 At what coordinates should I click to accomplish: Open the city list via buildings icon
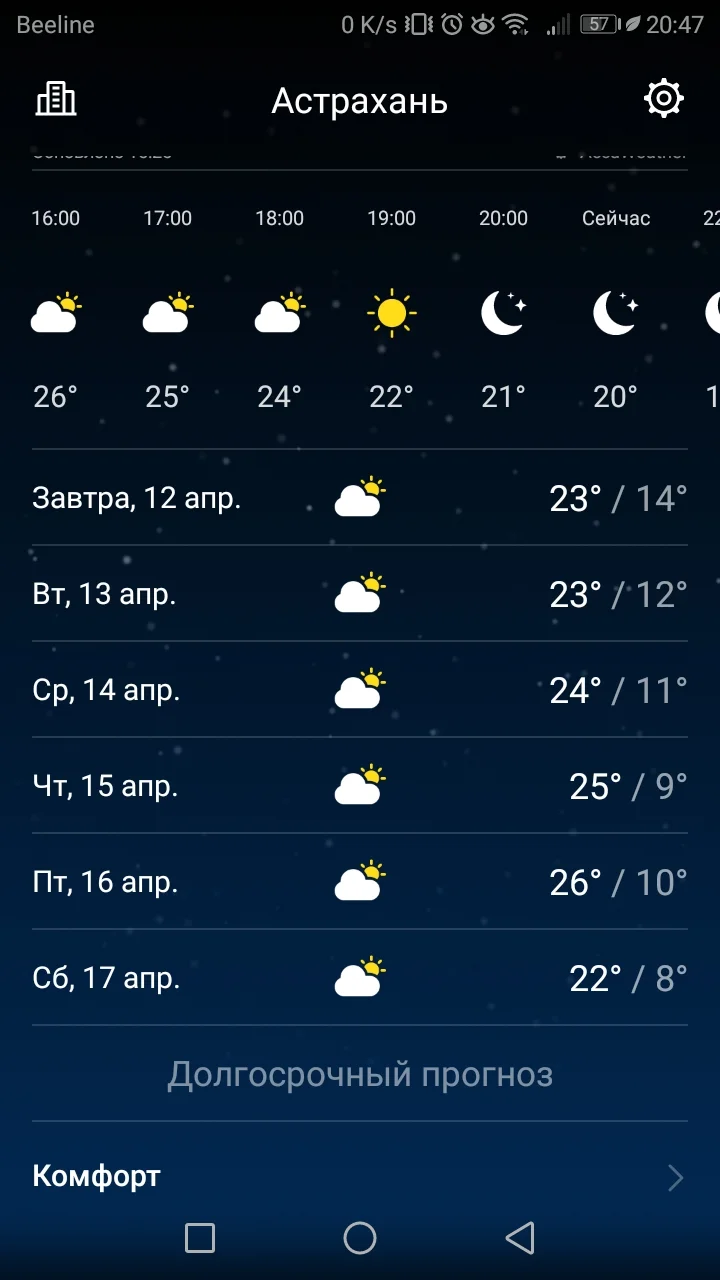click(57, 99)
